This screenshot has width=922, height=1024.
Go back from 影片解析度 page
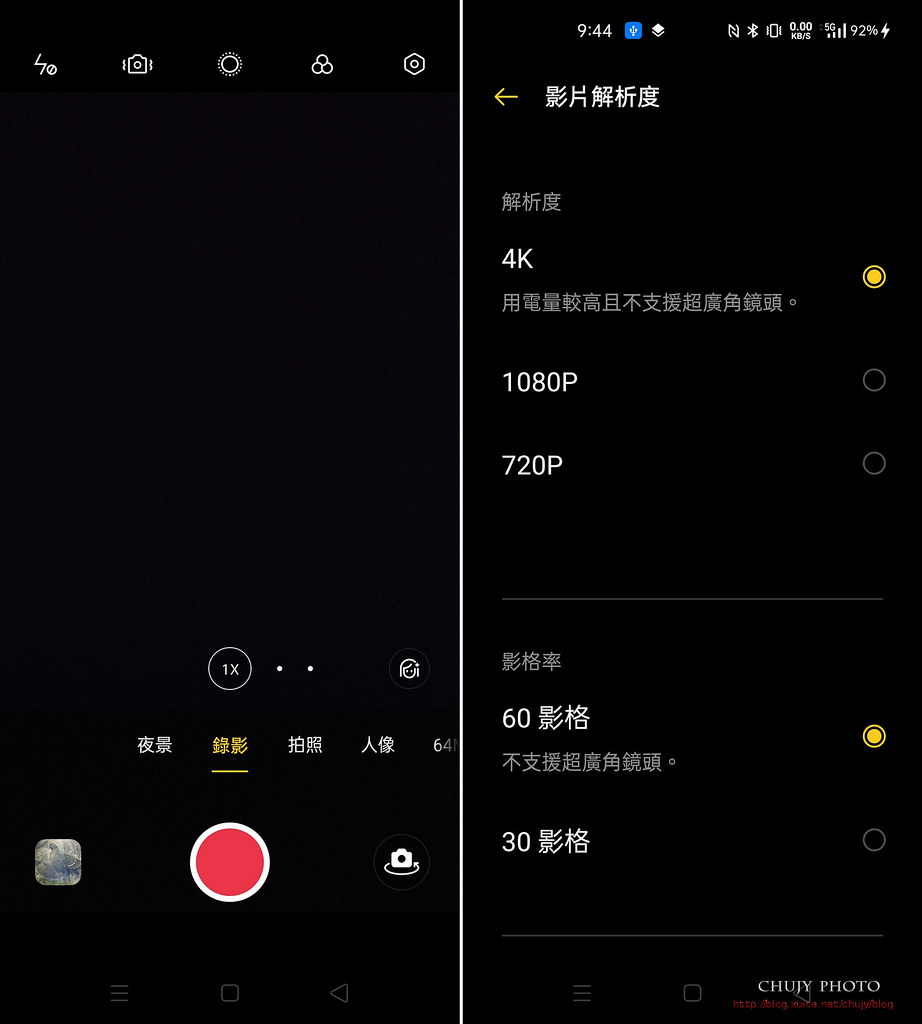coord(506,97)
